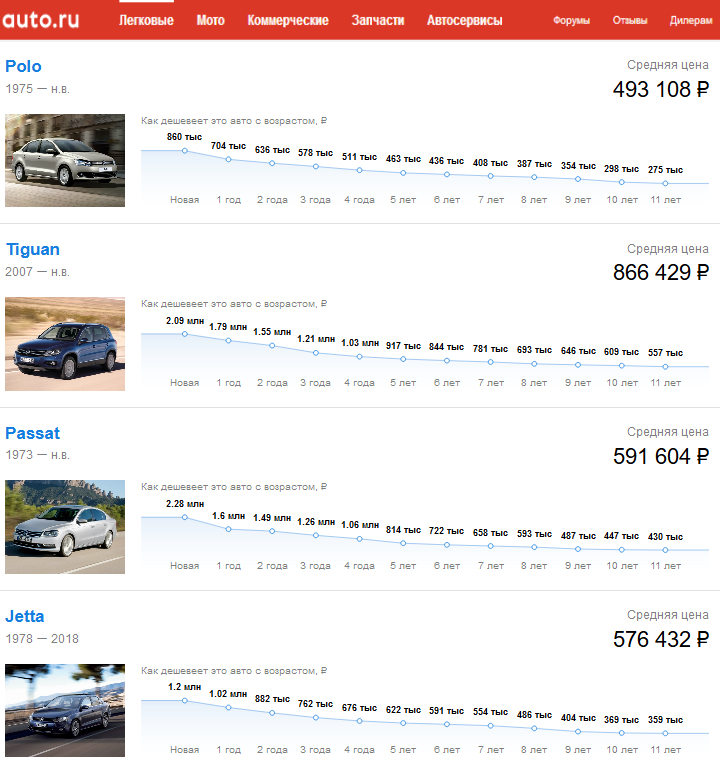The width and height of the screenshot is (720, 763).
Task: Switch to the Мото tab
Action: click(210, 20)
